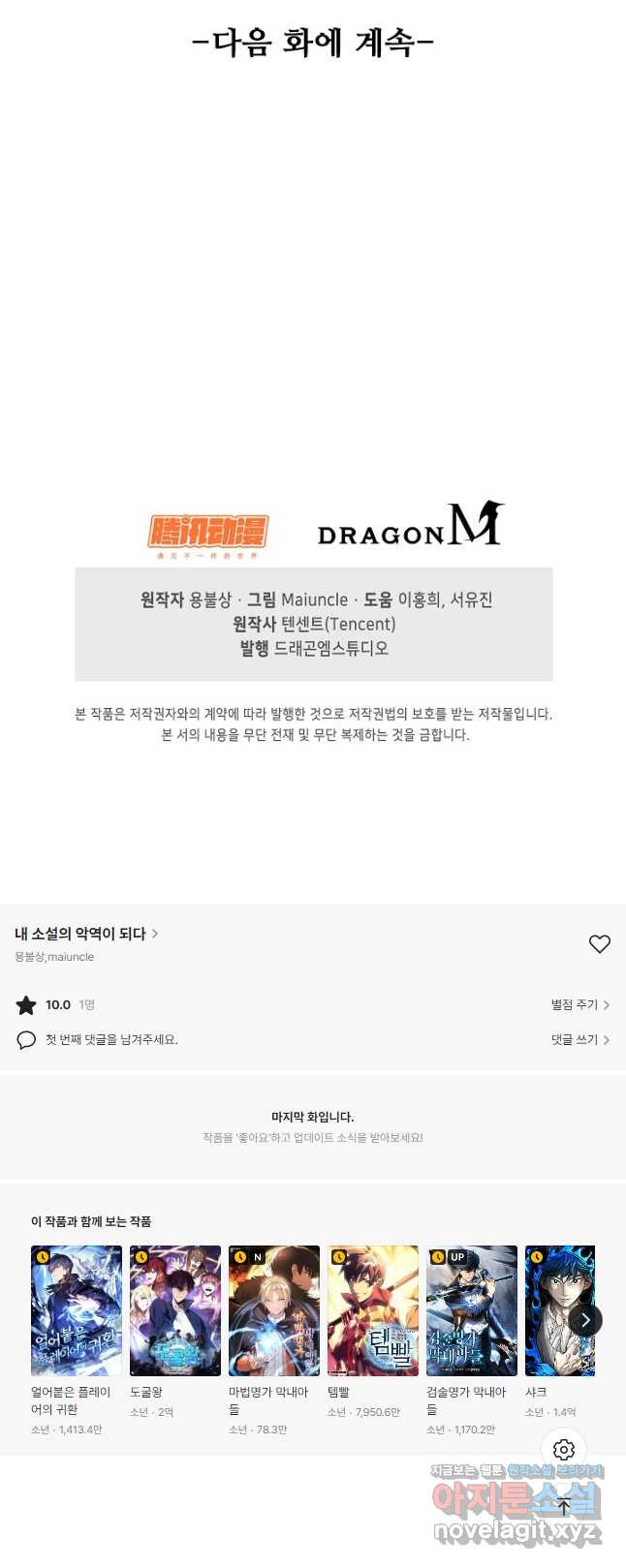Open 마법명가 막내아들 recommended title
The width and height of the screenshot is (626, 1568).
click(274, 1310)
